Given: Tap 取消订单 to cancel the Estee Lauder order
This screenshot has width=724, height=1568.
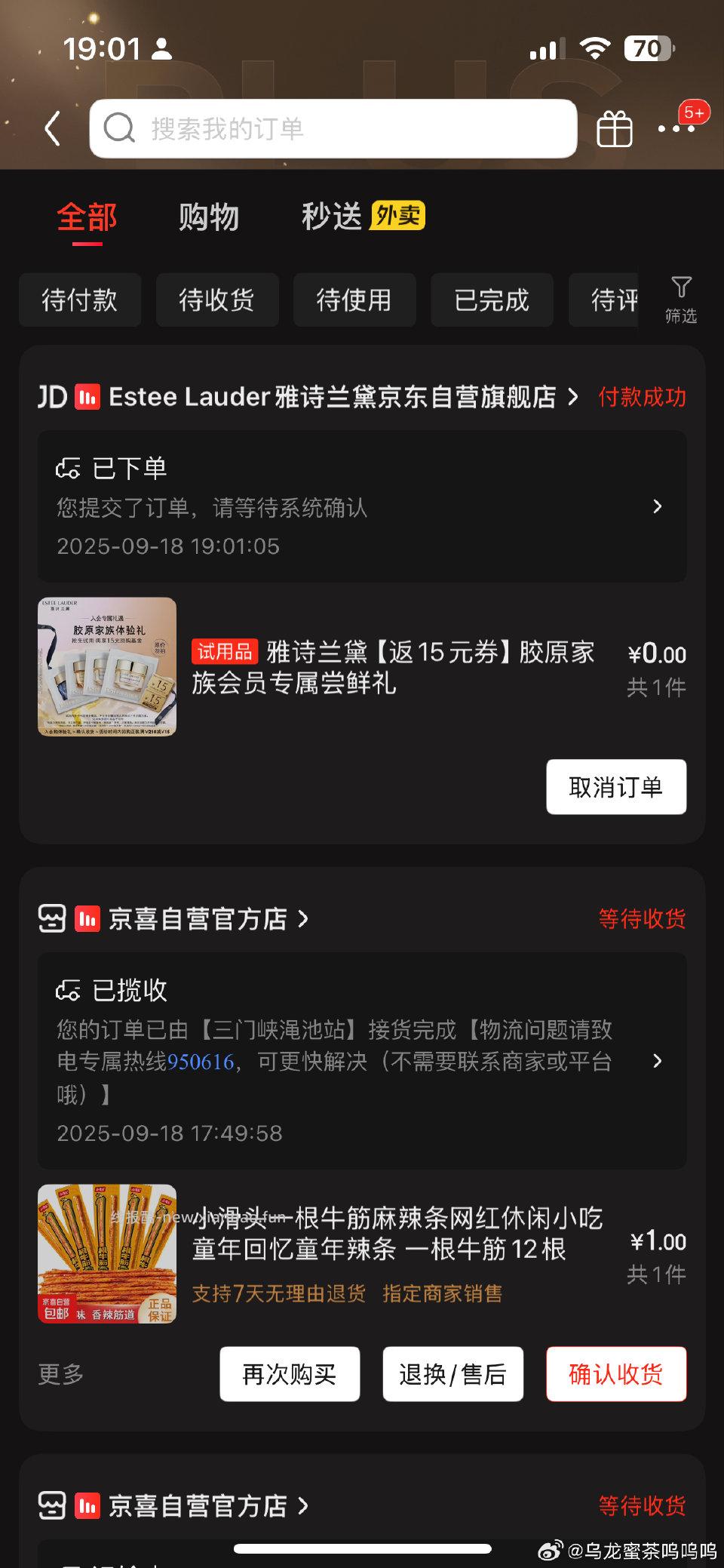Looking at the screenshot, I should (x=616, y=787).
